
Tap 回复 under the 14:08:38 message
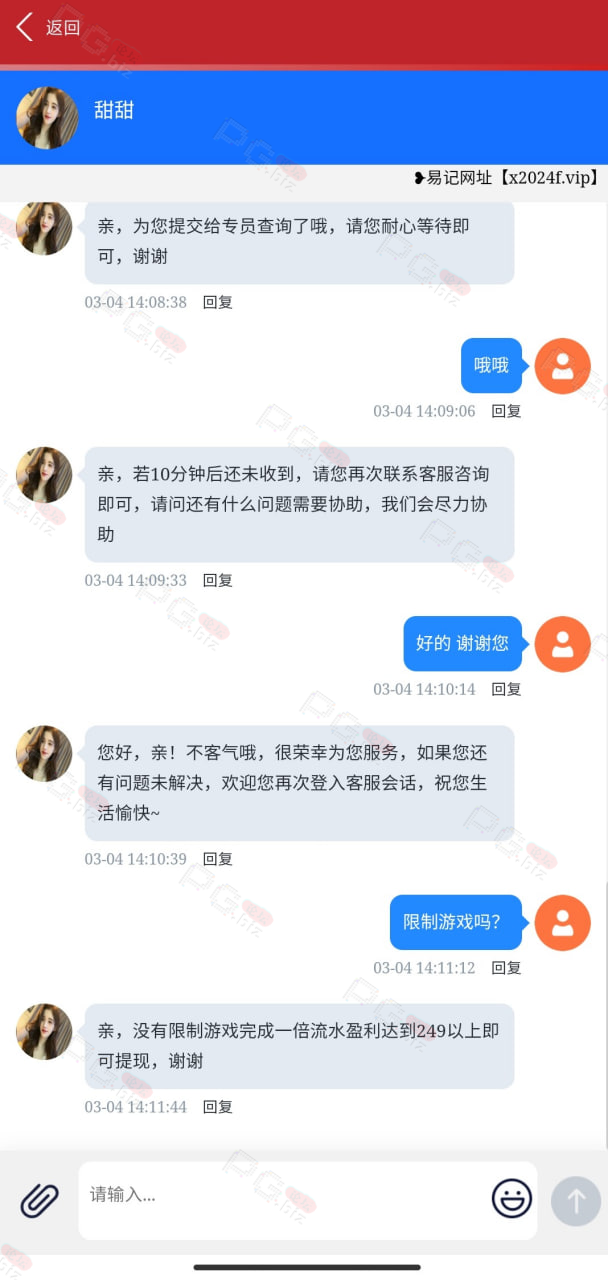218,302
